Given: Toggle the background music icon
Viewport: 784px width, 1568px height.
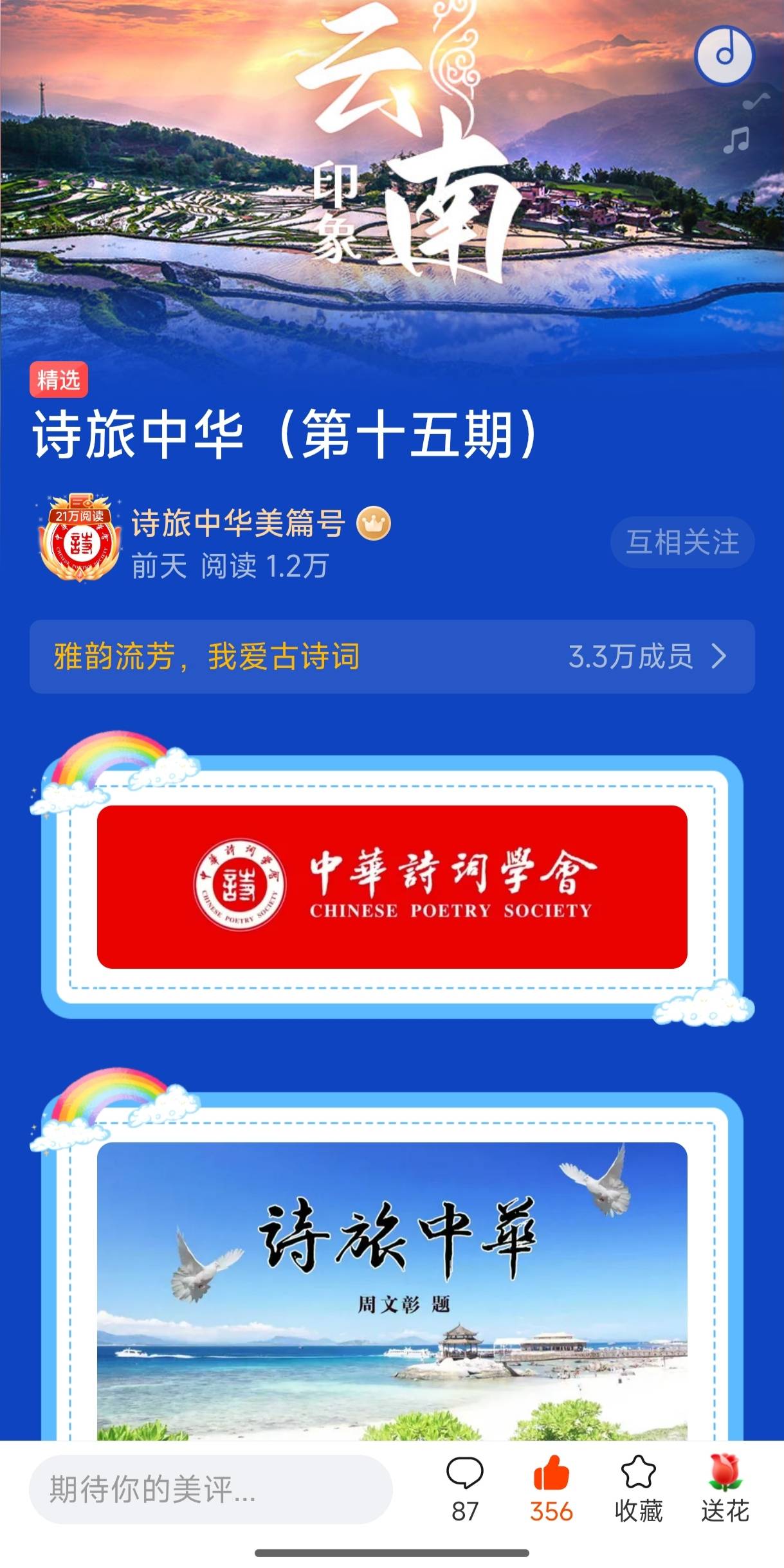Looking at the screenshot, I should 724,55.
